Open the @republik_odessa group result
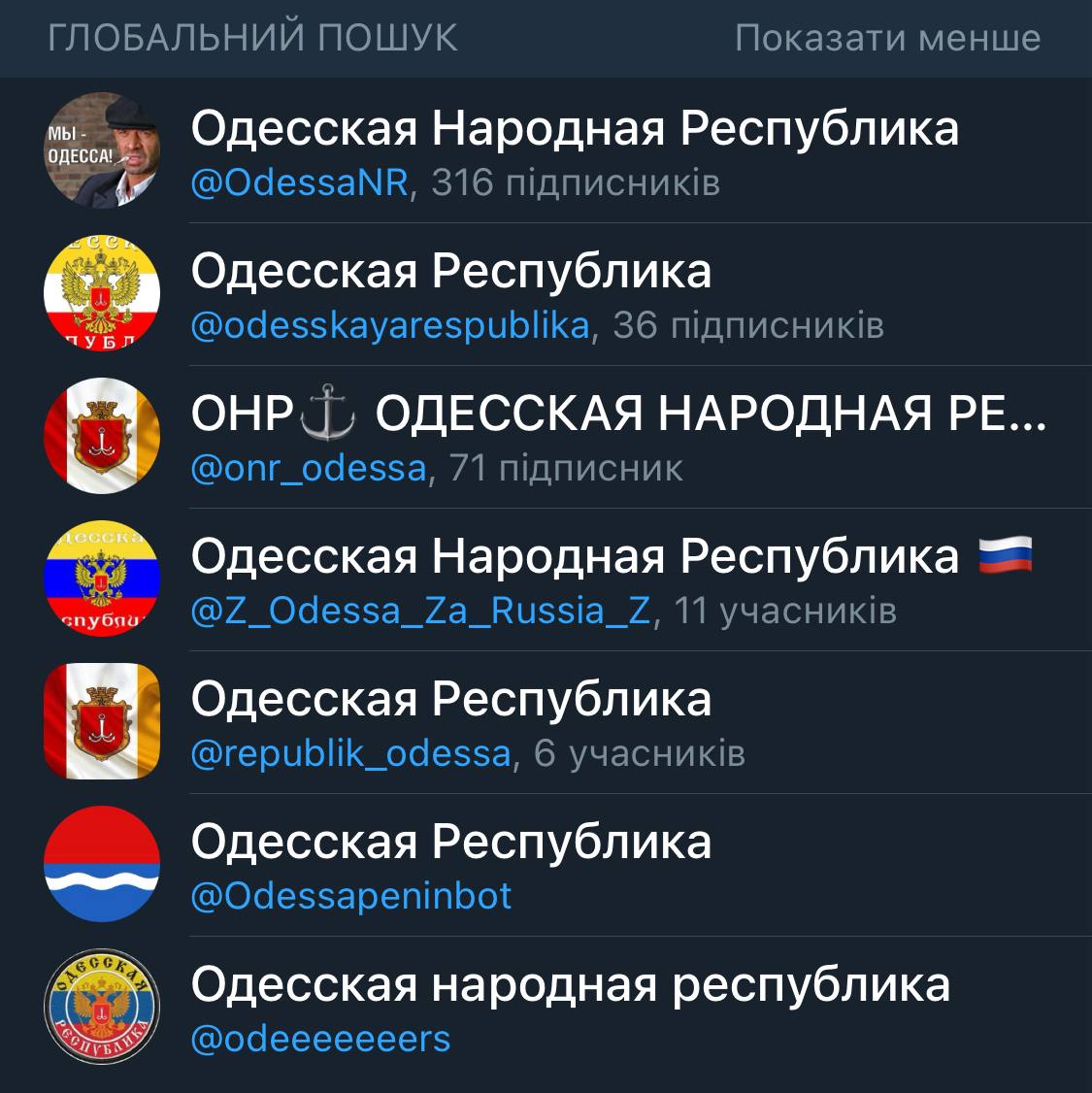The image size is (1092, 1093). [x=573, y=723]
